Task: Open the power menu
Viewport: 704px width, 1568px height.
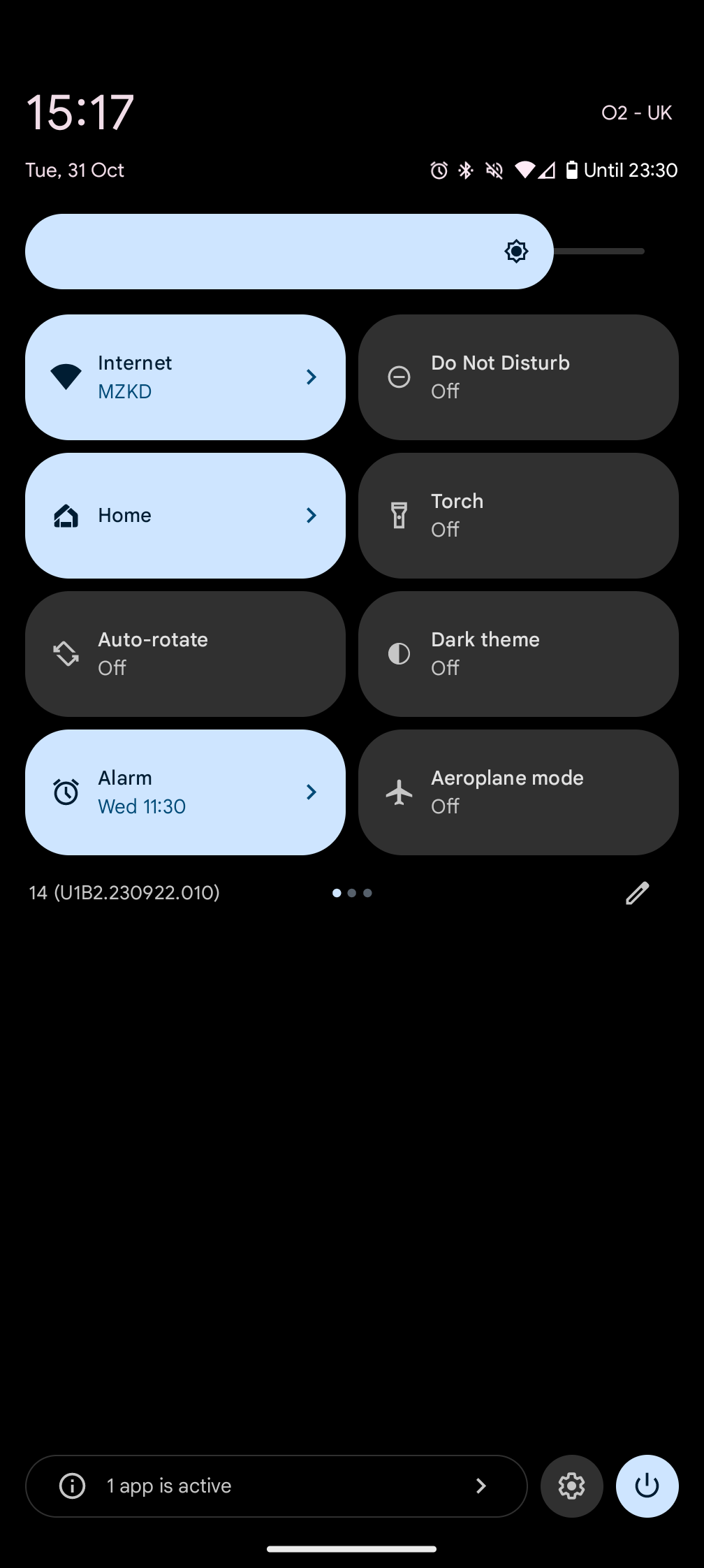Action: click(647, 1486)
